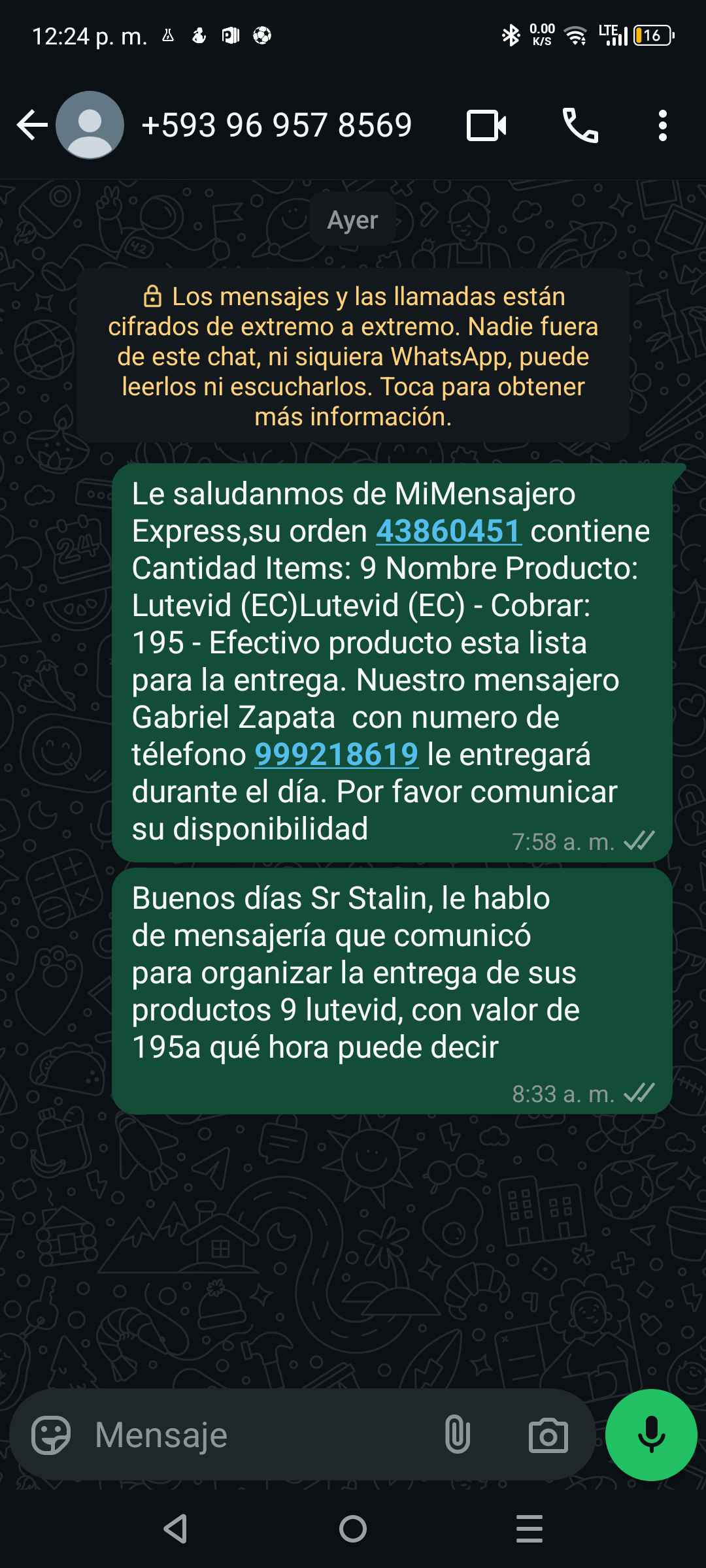Start a video call

(486, 125)
